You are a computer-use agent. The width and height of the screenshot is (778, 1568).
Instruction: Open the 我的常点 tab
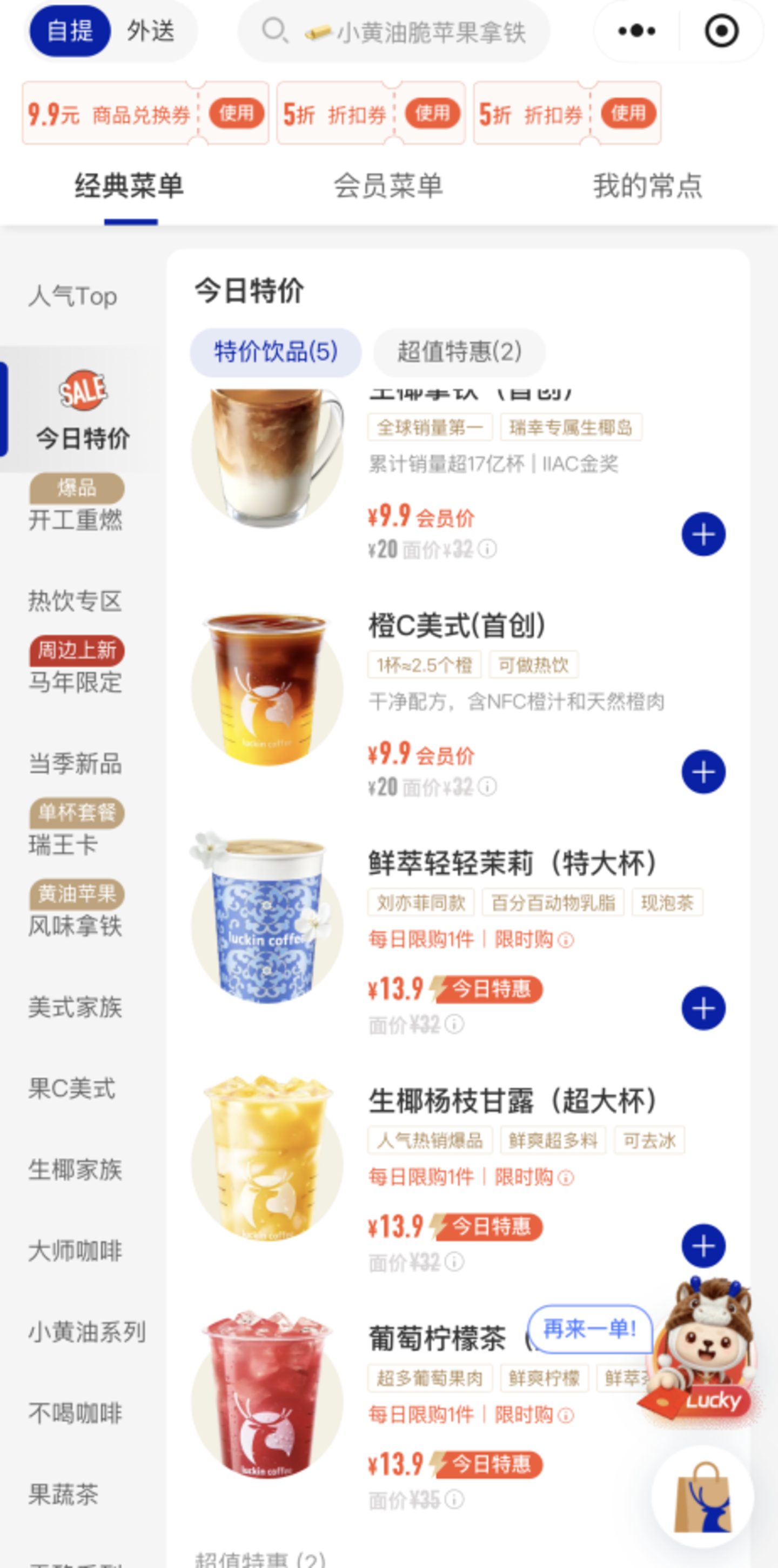(648, 185)
